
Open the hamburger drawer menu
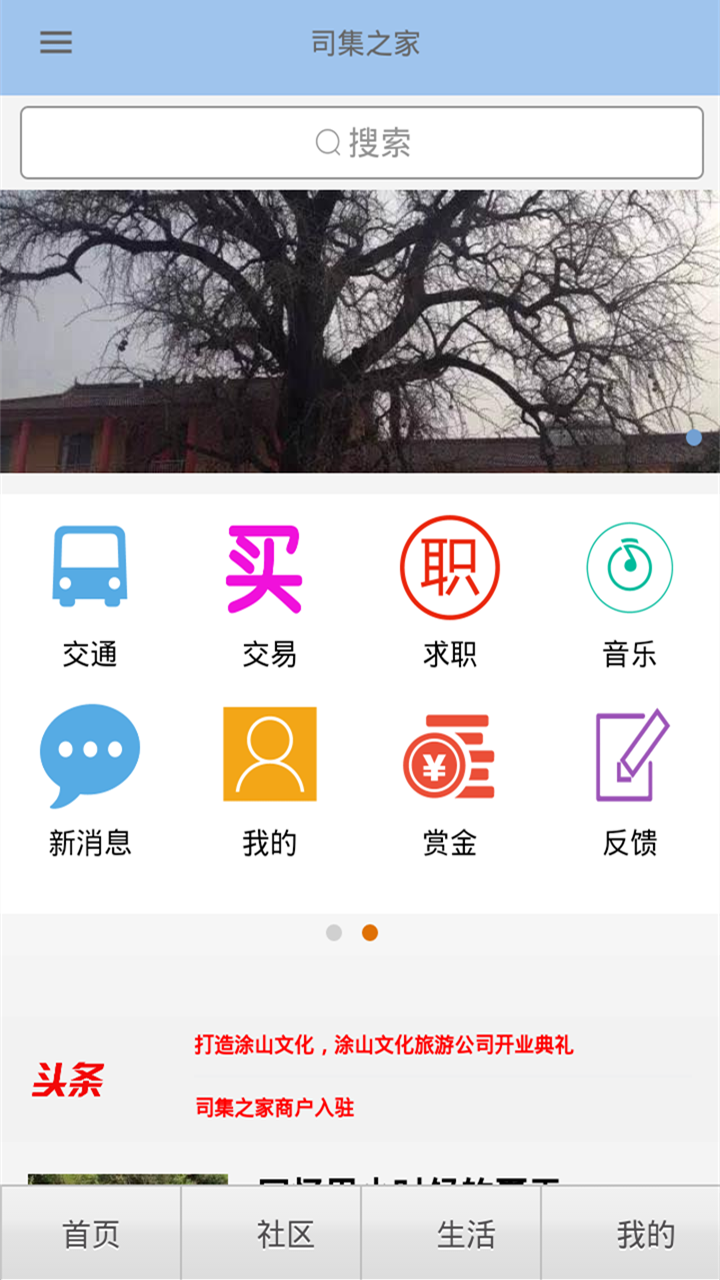[56, 43]
